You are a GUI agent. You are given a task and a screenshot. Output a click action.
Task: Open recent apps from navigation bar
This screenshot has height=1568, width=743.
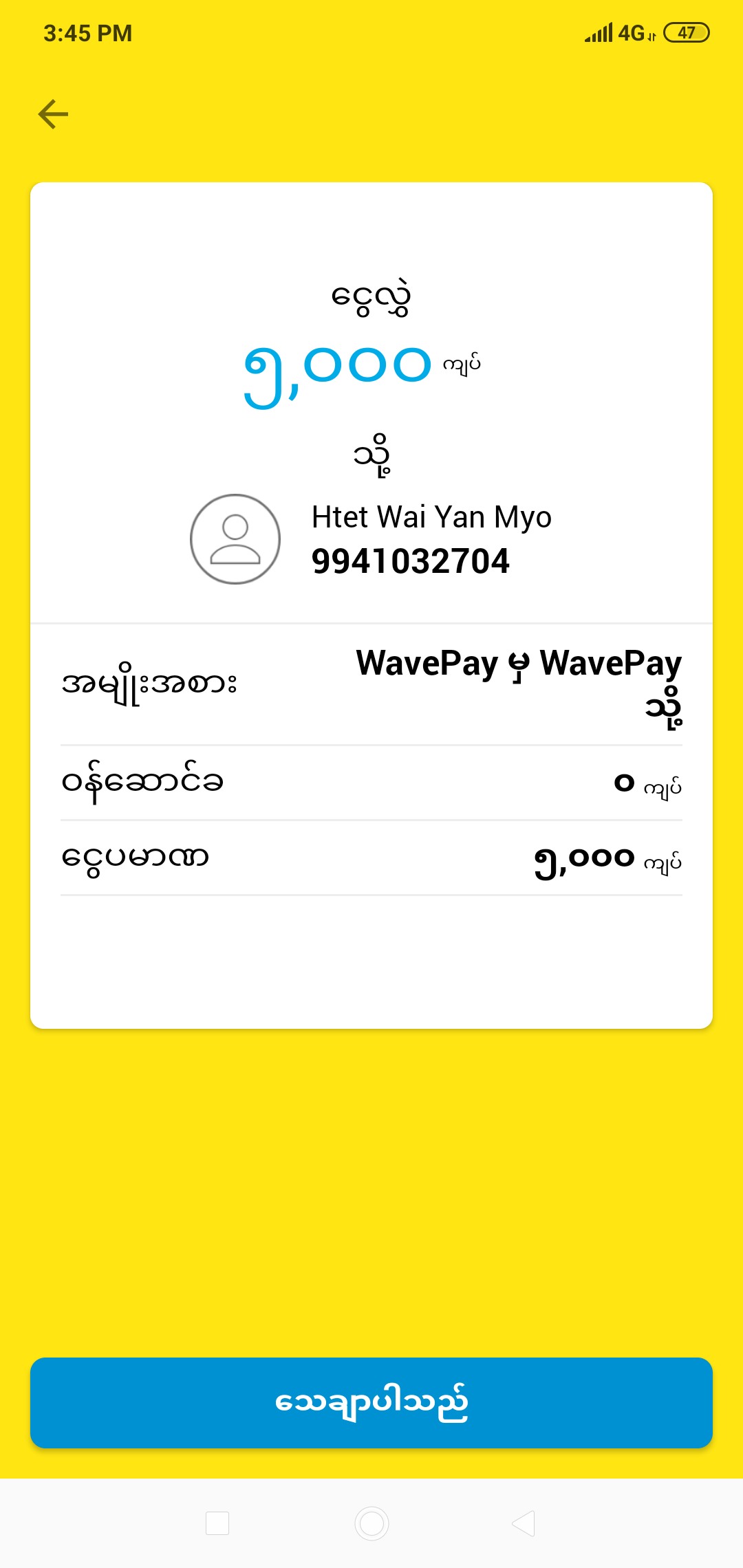[x=217, y=1523]
